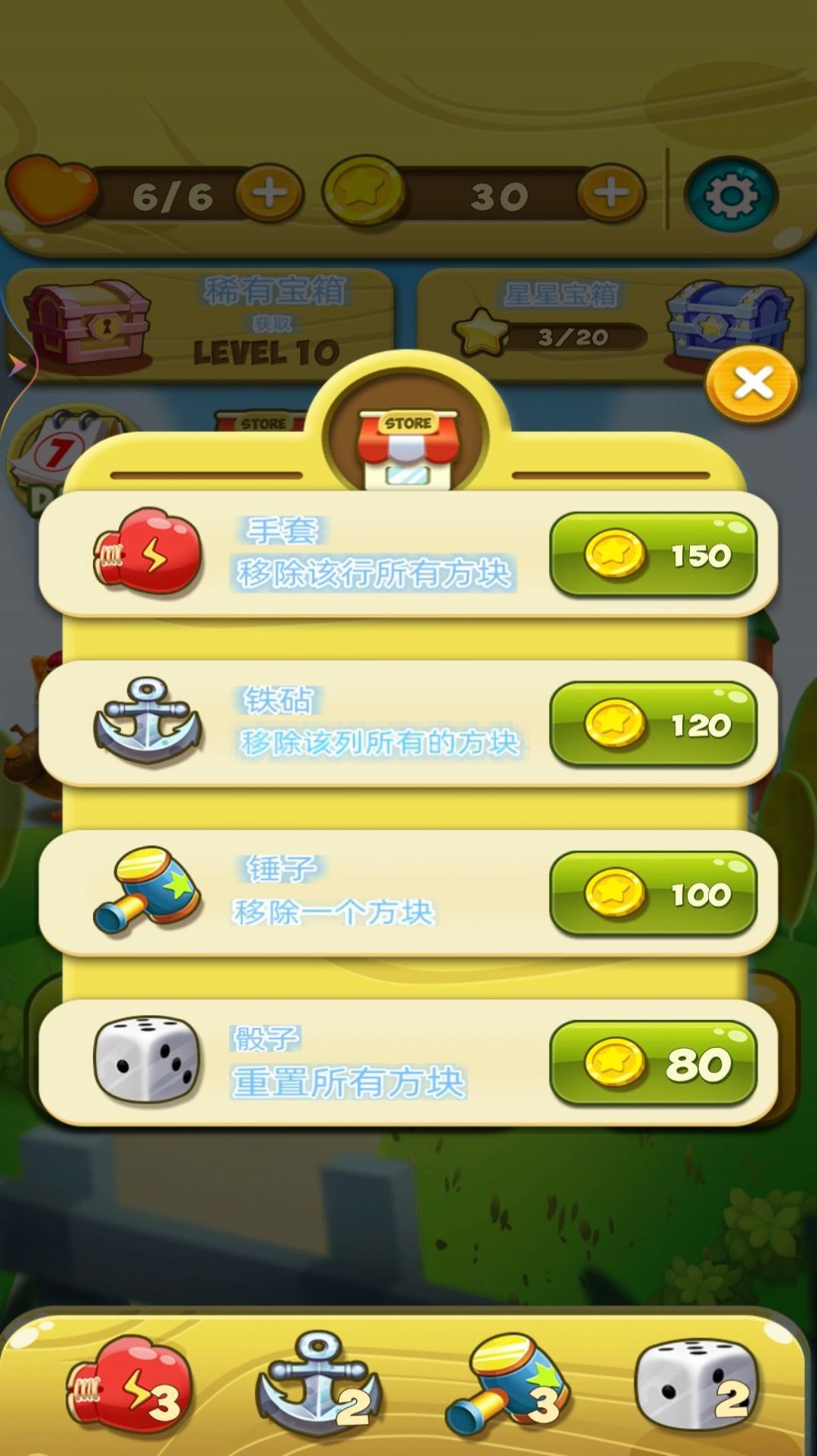Purchase the hammer for 100 coins
817x1456 pixels.
653,894
